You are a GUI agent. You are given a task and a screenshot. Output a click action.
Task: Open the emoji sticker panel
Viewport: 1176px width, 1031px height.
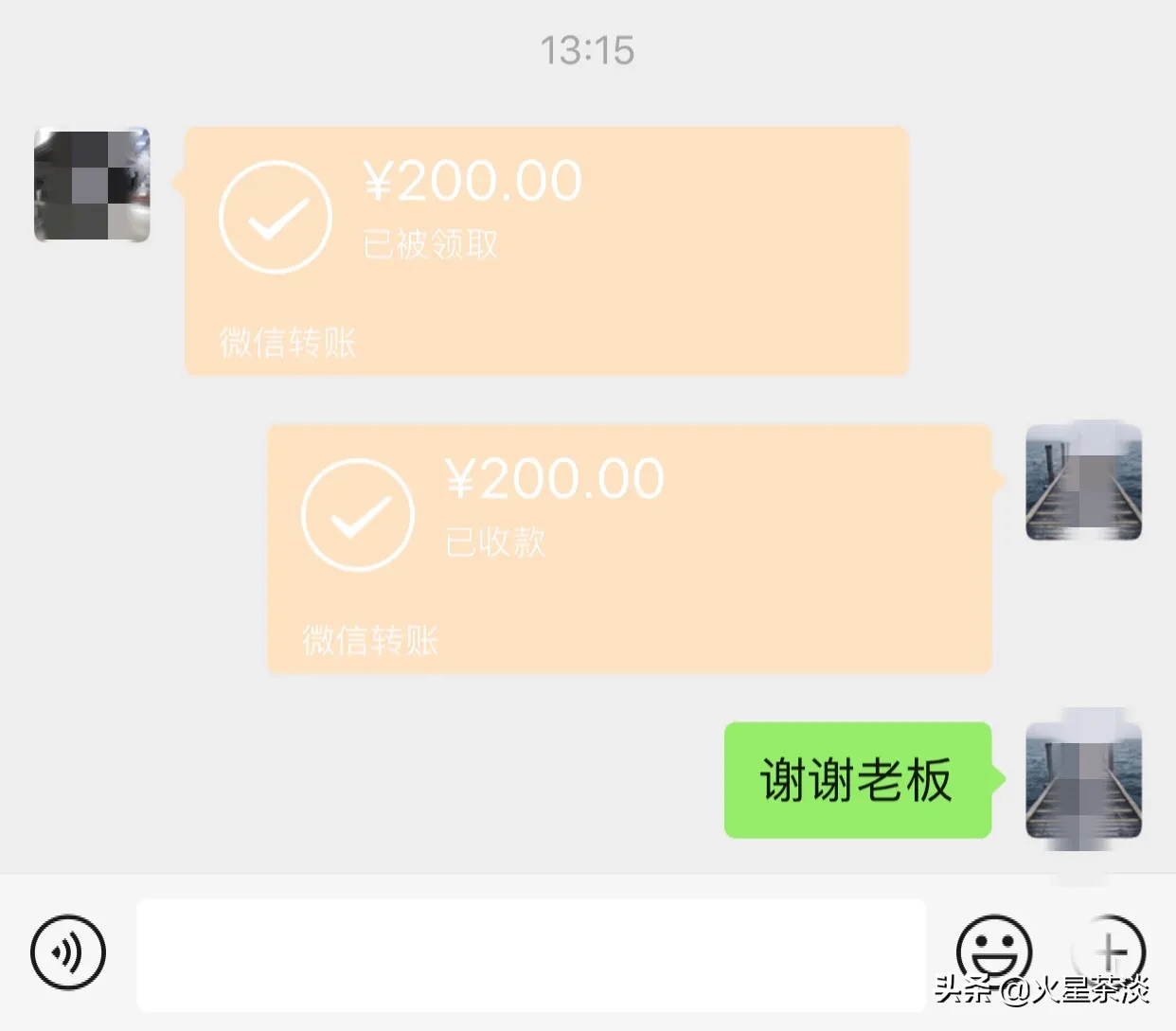click(x=993, y=951)
